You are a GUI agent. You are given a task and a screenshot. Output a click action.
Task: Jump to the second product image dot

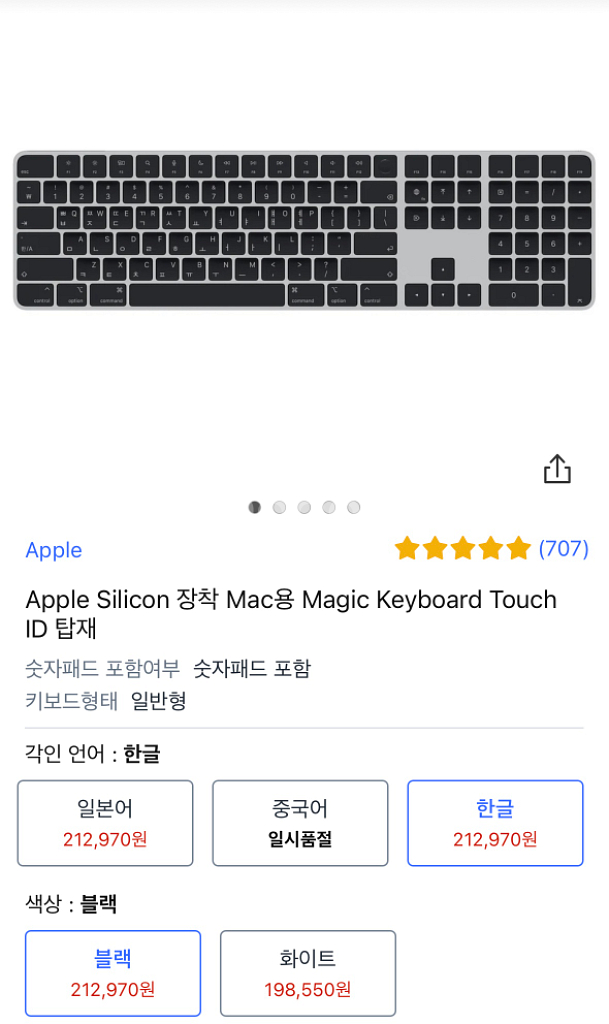click(279, 507)
